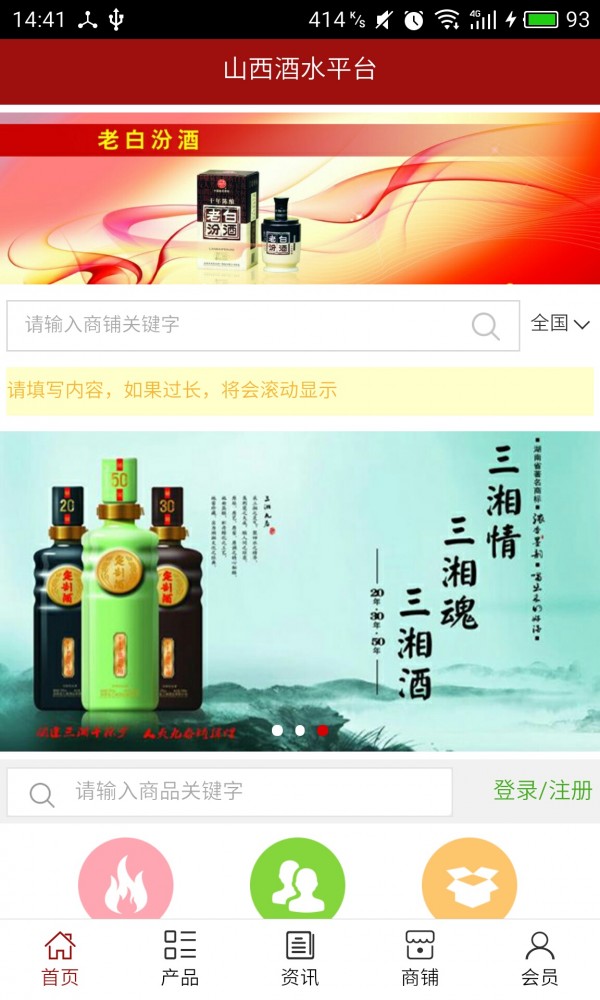Expand the 全国 region dropdown
The width and height of the screenshot is (600, 1000).
pos(560,323)
